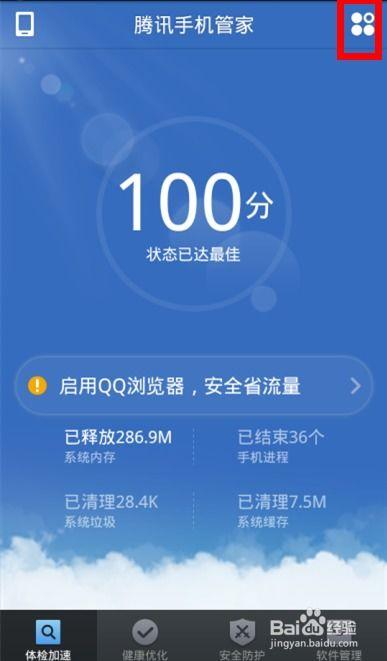This screenshot has height=661, width=387.
Task: Switch to the 体检加速 tab
Action: click(x=48, y=635)
